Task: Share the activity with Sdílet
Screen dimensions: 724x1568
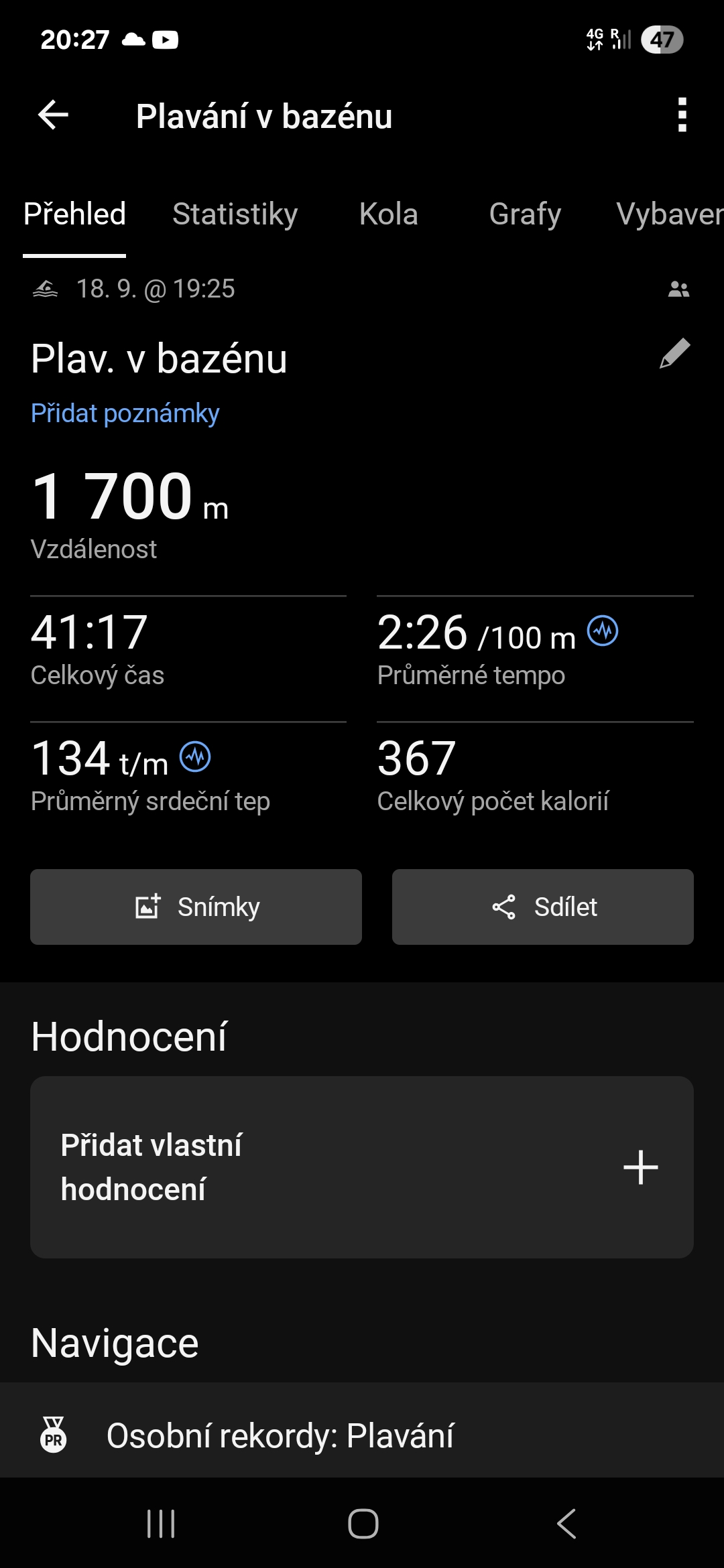Action: pos(542,907)
